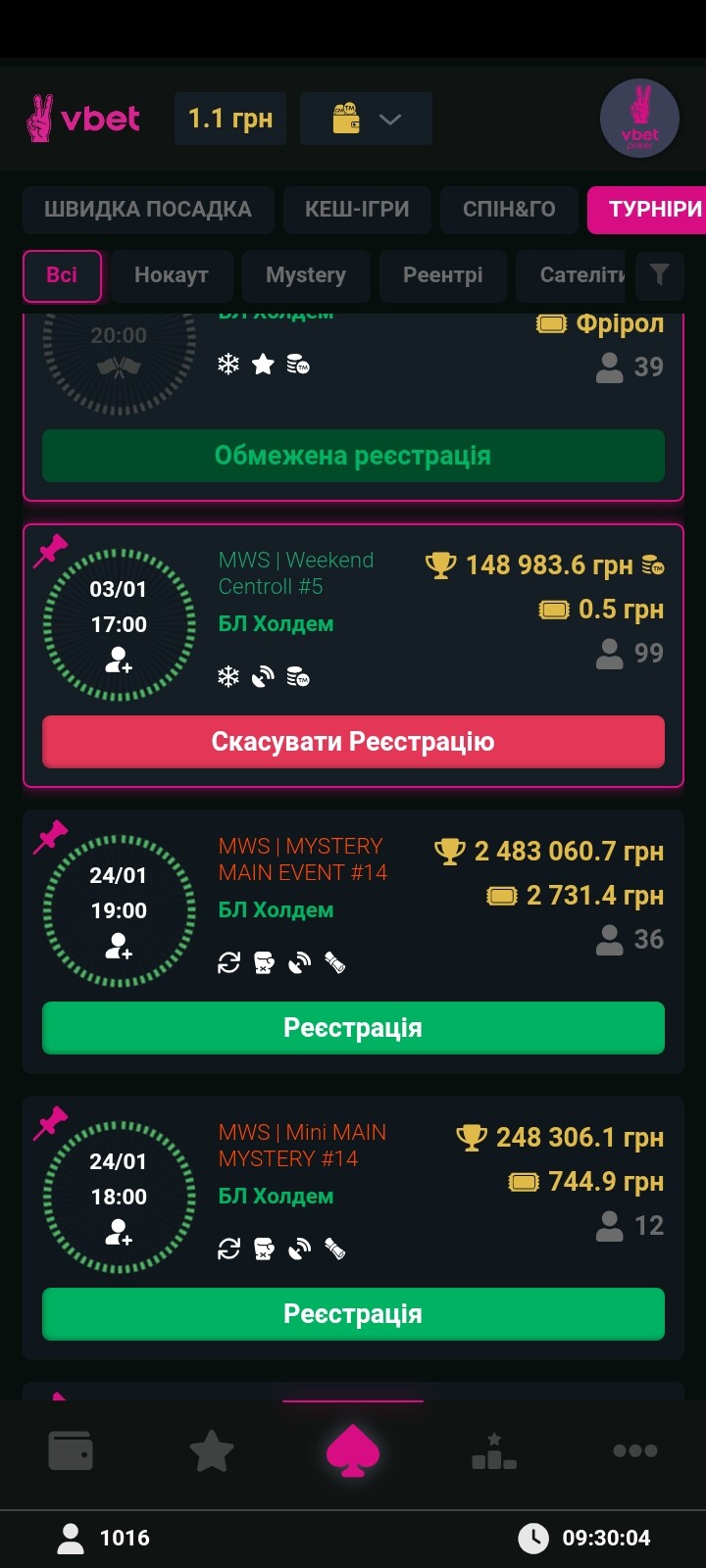Open the funnel filter icon
Screen dimensions: 706x1568
pos(660,275)
